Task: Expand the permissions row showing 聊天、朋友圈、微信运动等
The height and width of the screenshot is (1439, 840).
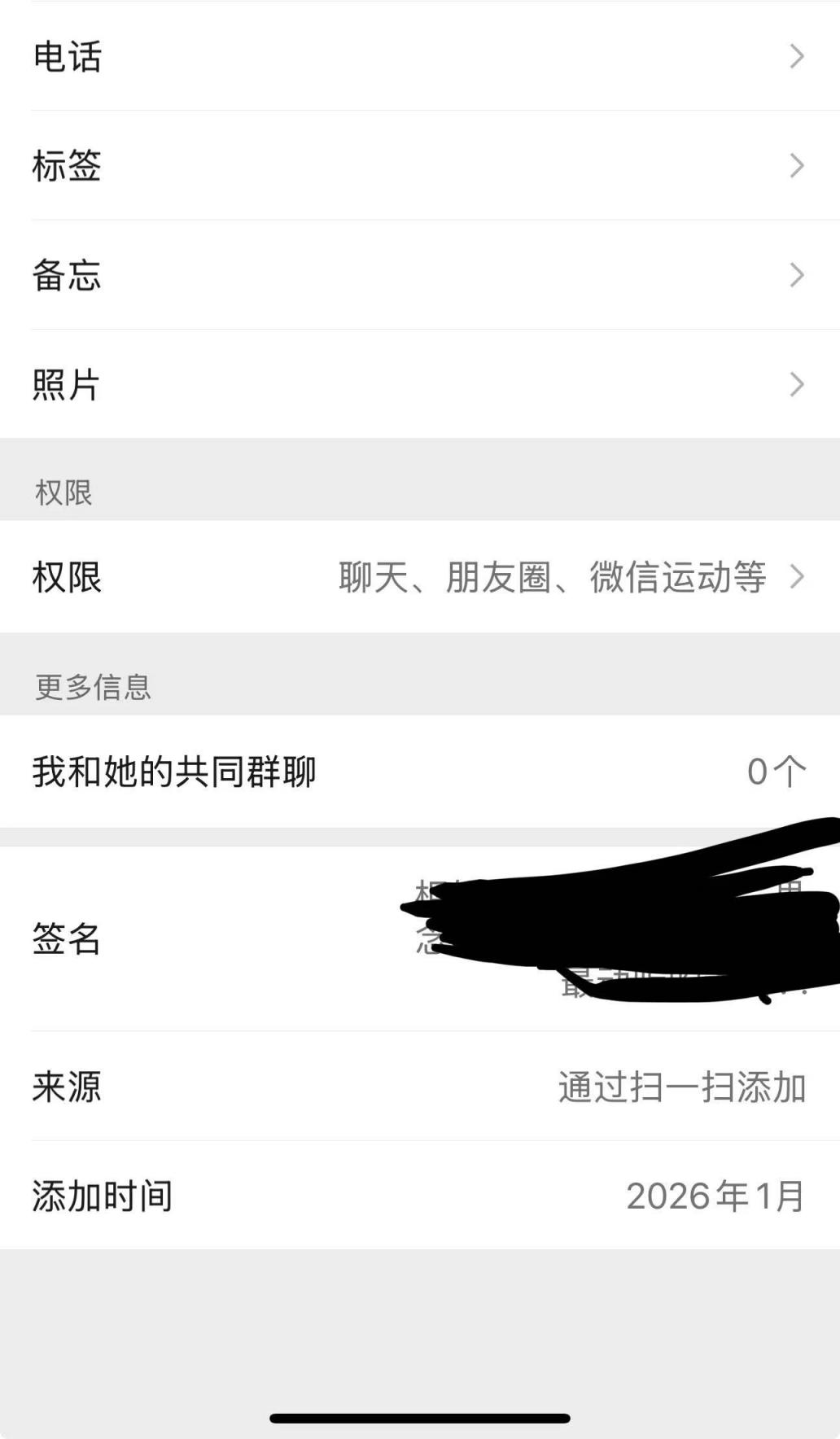Action: pyautogui.click(x=797, y=578)
